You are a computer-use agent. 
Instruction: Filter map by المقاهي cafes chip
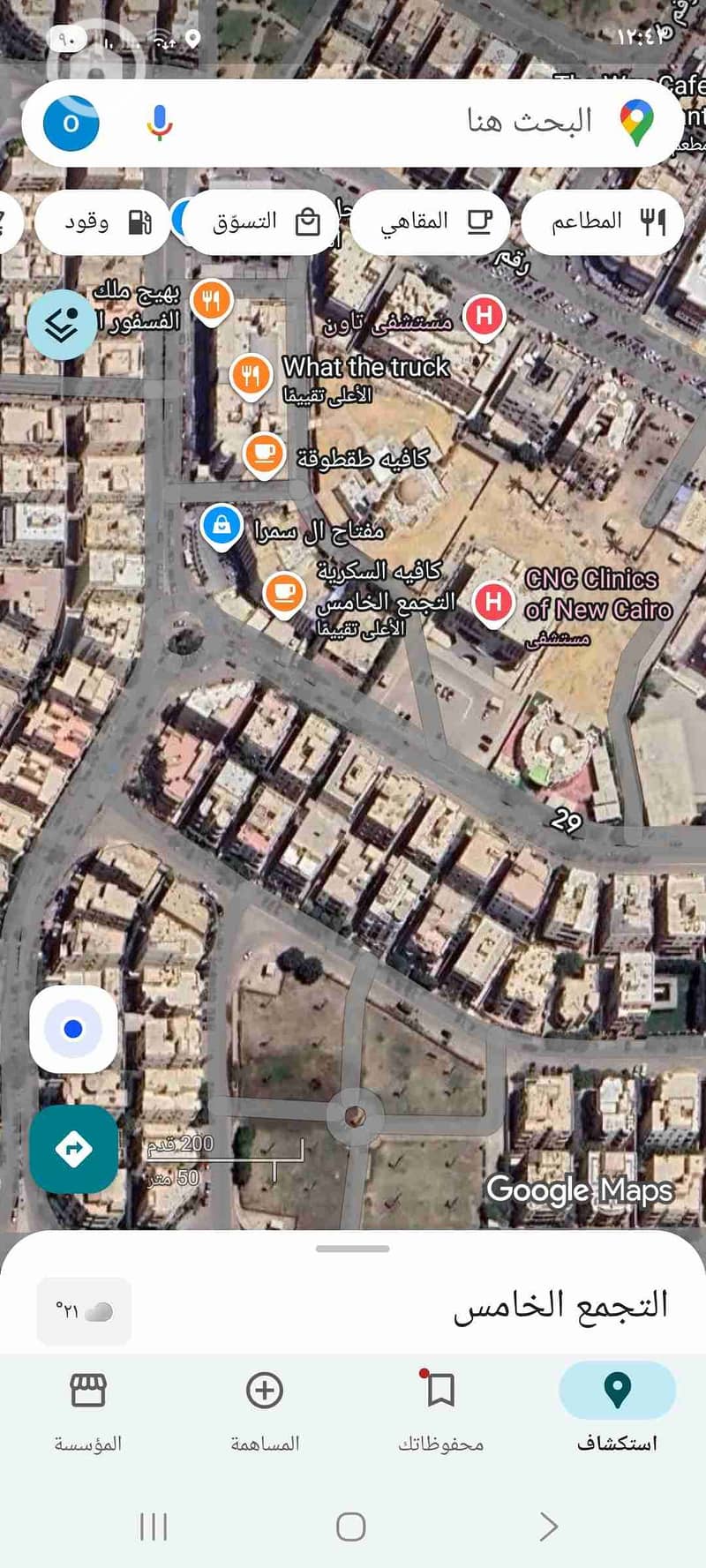click(431, 221)
